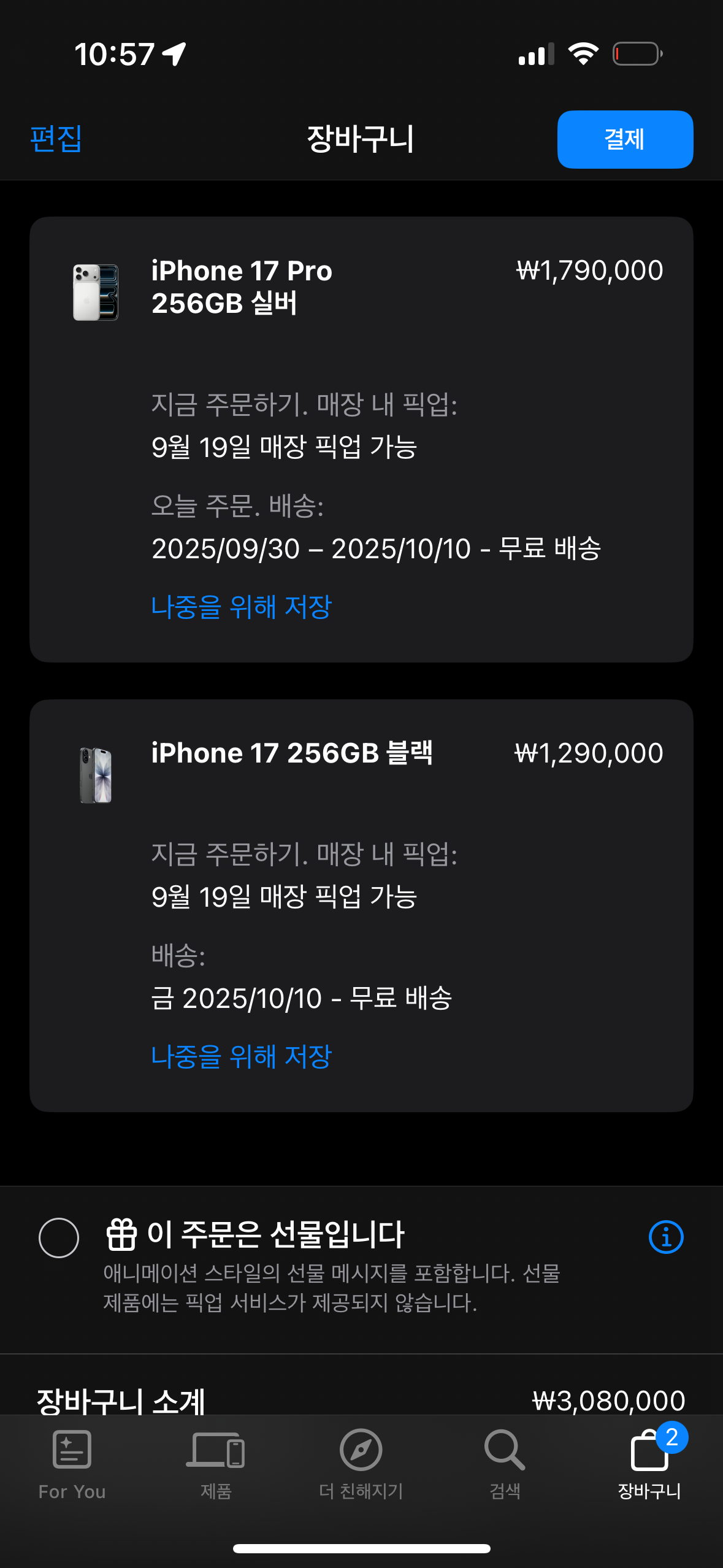Select the 장바구니 cart tab
723x1568 pixels.
coord(649,1464)
